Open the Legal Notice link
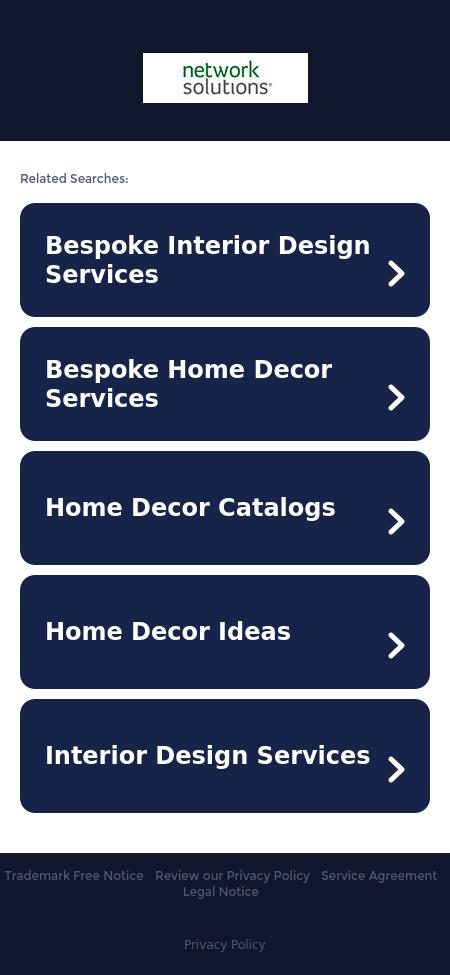This screenshot has height=975, width=450. click(221, 892)
